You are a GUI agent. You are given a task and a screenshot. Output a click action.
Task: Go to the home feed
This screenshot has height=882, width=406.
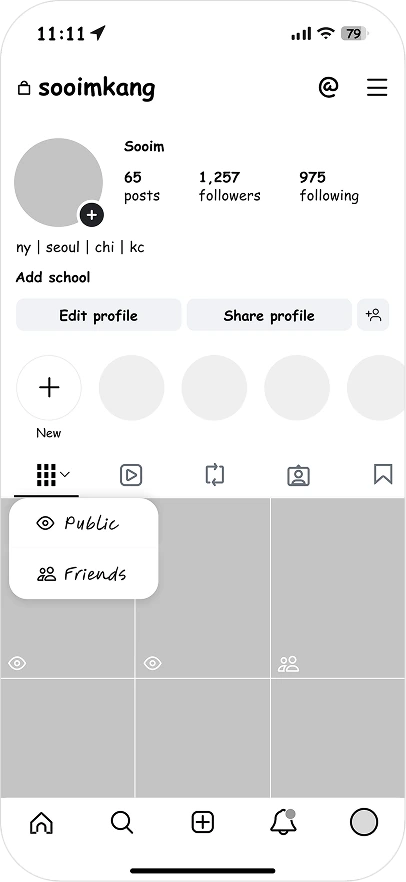coord(41,823)
